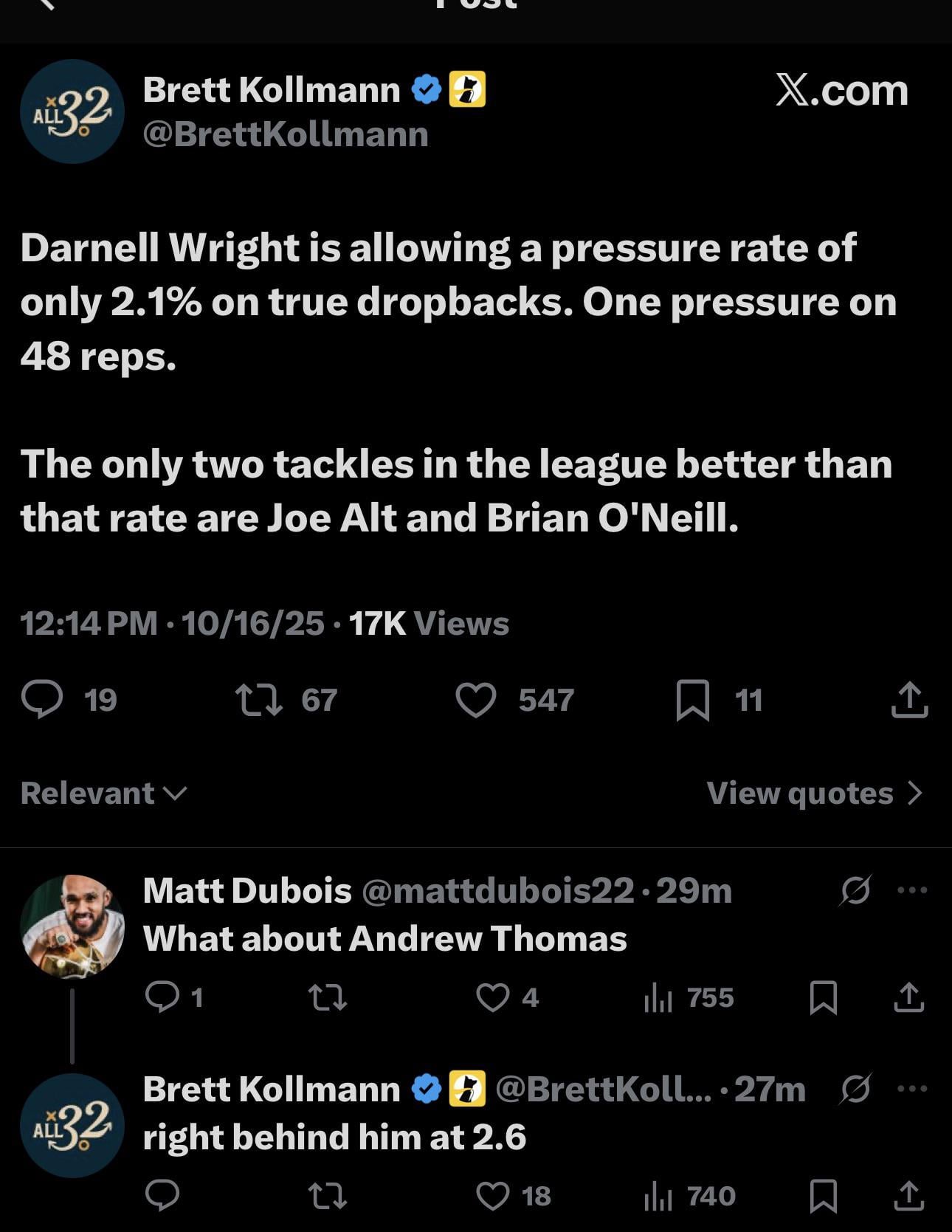Reply to Matt Dubois's comment
The width and height of the screenshot is (952, 1232).
tap(162, 997)
